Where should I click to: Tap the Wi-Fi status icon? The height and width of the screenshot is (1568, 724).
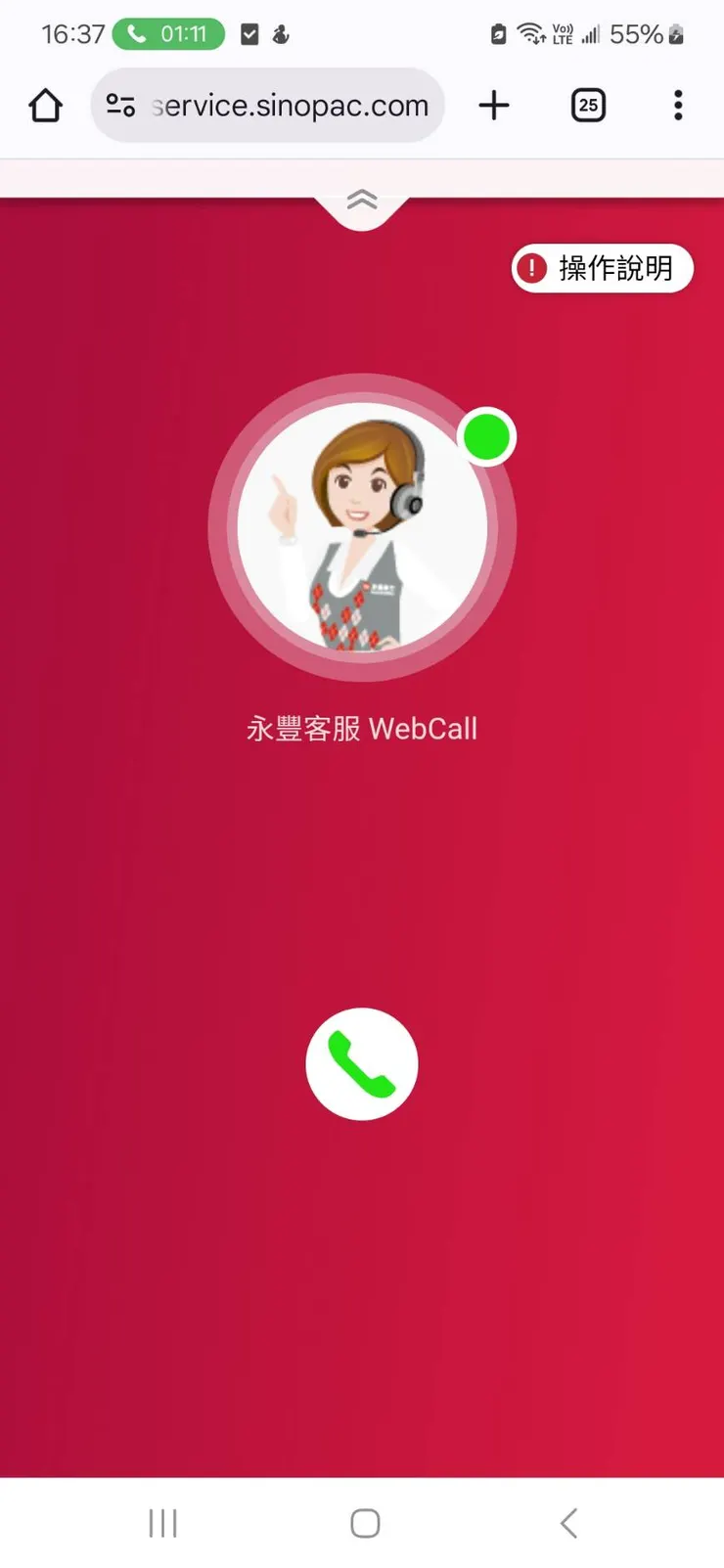click(533, 34)
